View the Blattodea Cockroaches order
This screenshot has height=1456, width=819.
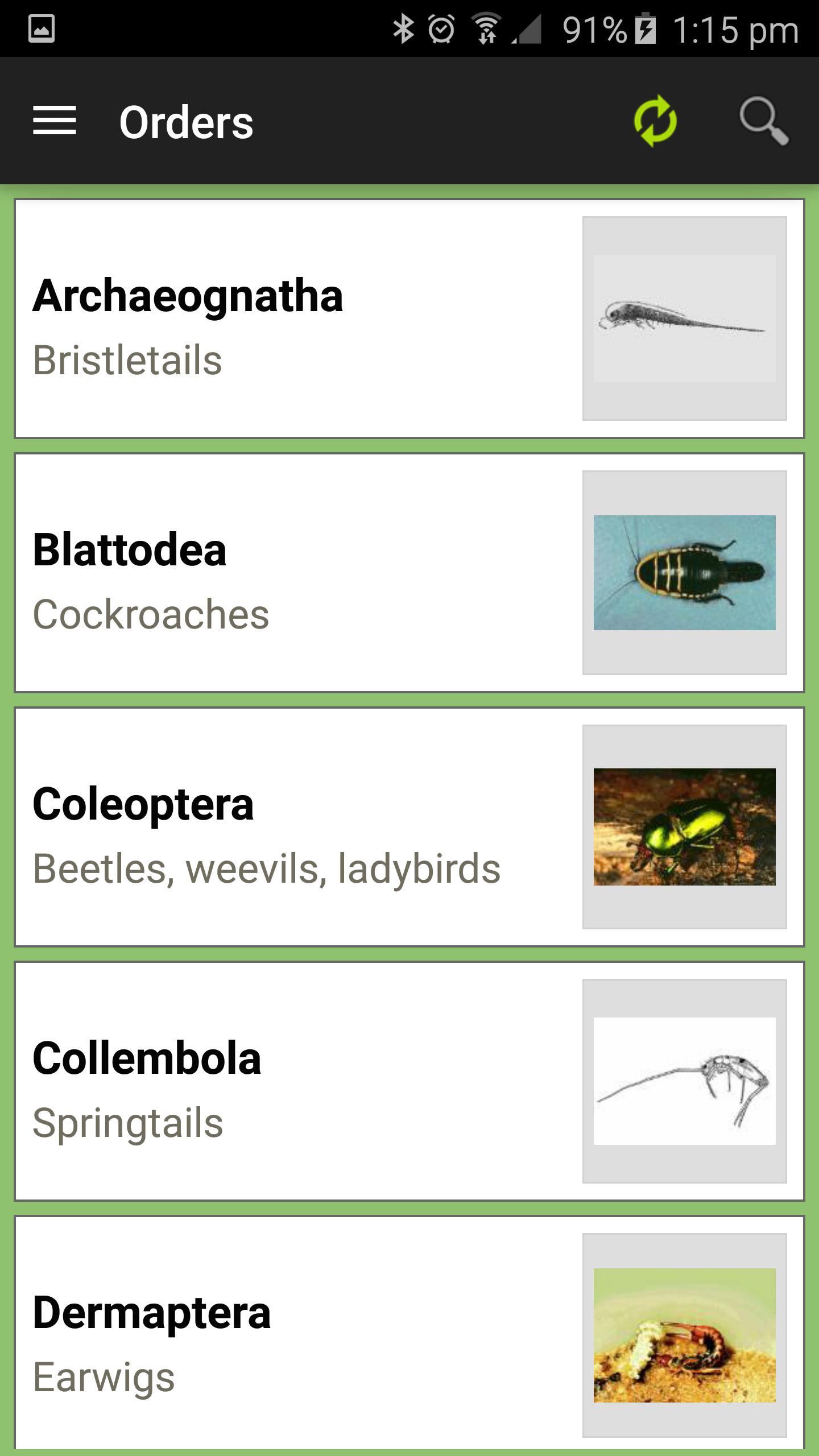click(408, 573)
